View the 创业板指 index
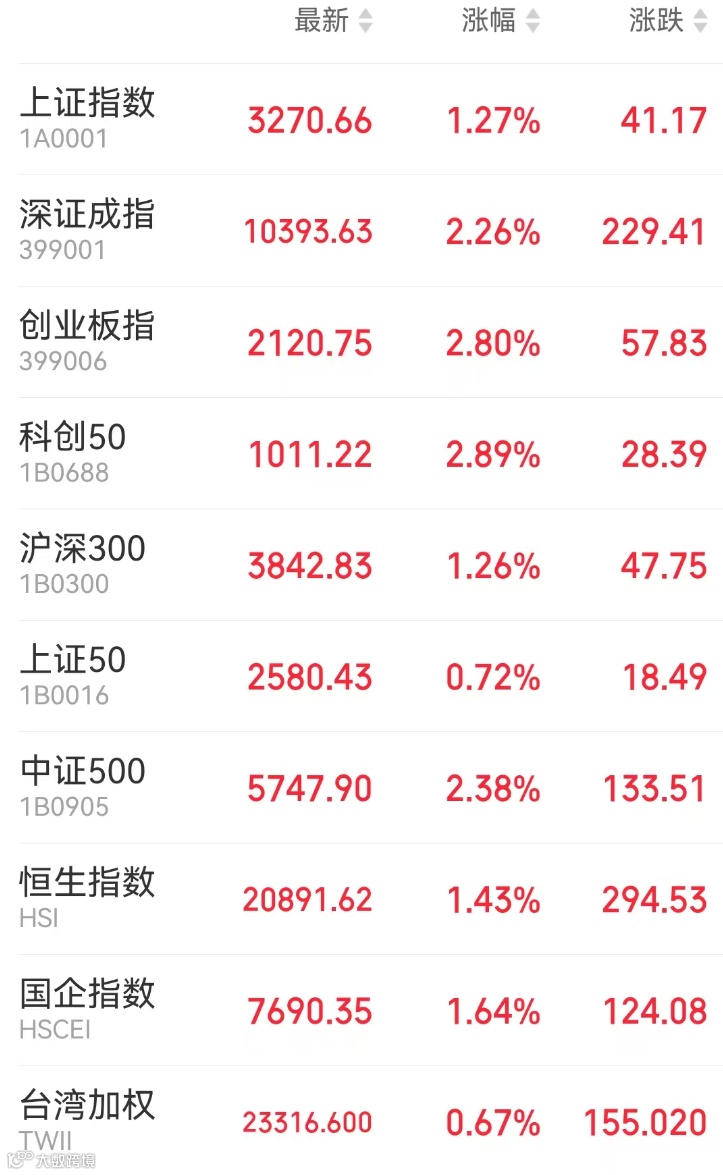Image resolution: width=723 pixels, height=1175 pixels. pos(370,342)
